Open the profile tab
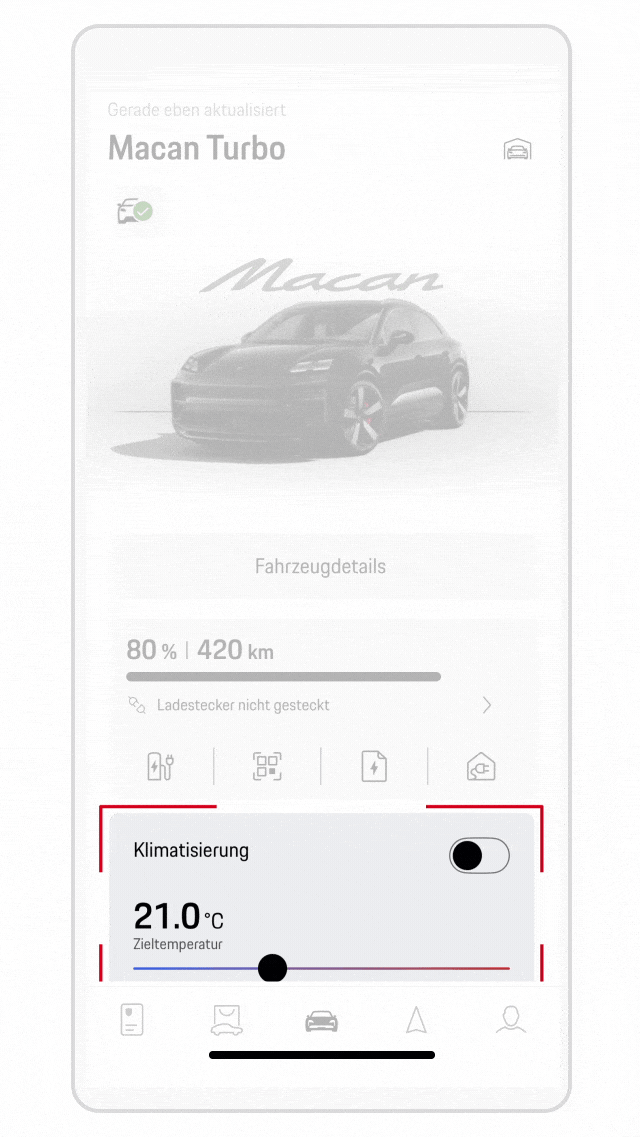The height and width of the screenshot is (1137, 640). point(511,1020)
